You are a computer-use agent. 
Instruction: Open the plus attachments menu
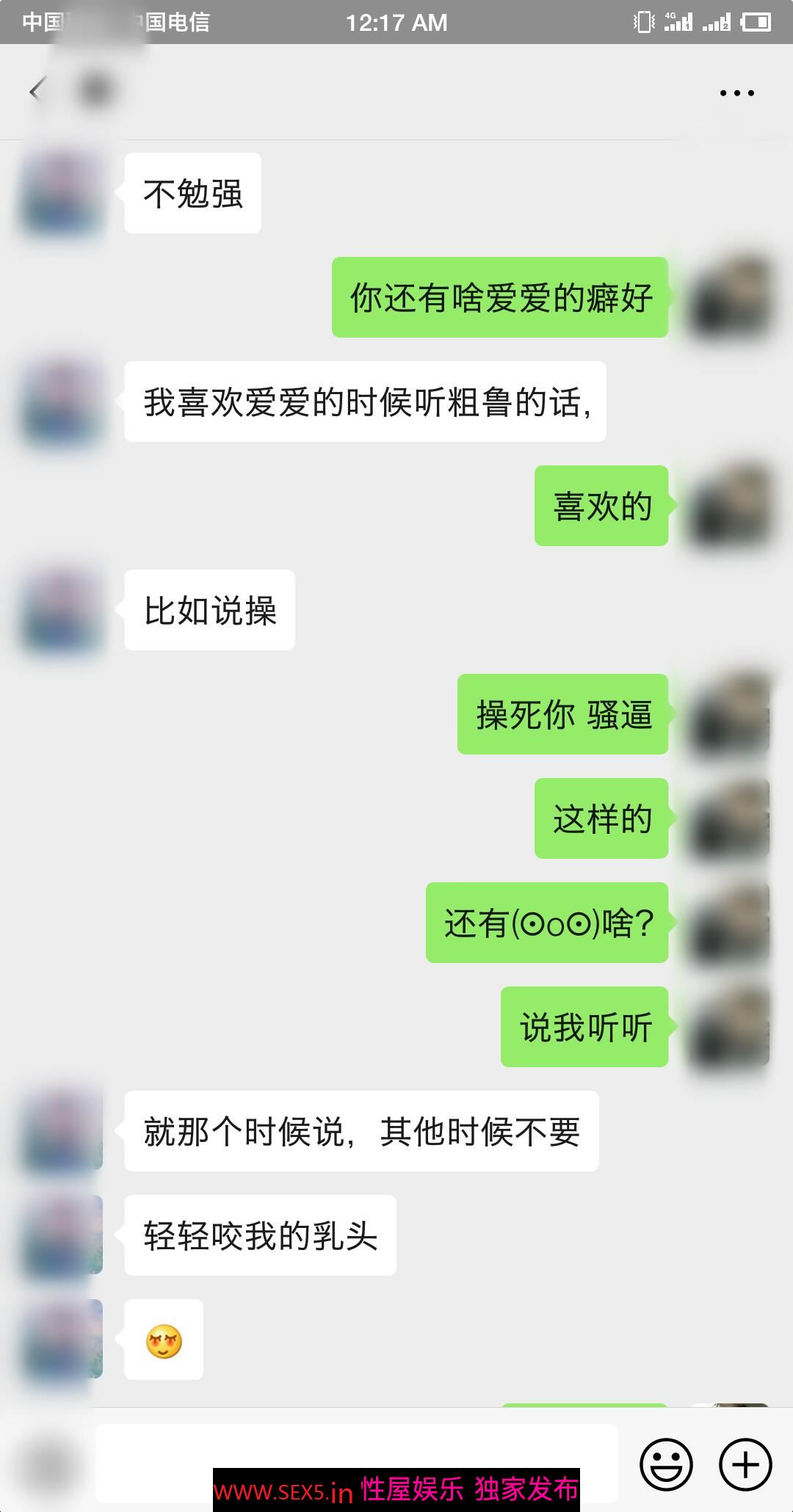[x=745, y=1464]
